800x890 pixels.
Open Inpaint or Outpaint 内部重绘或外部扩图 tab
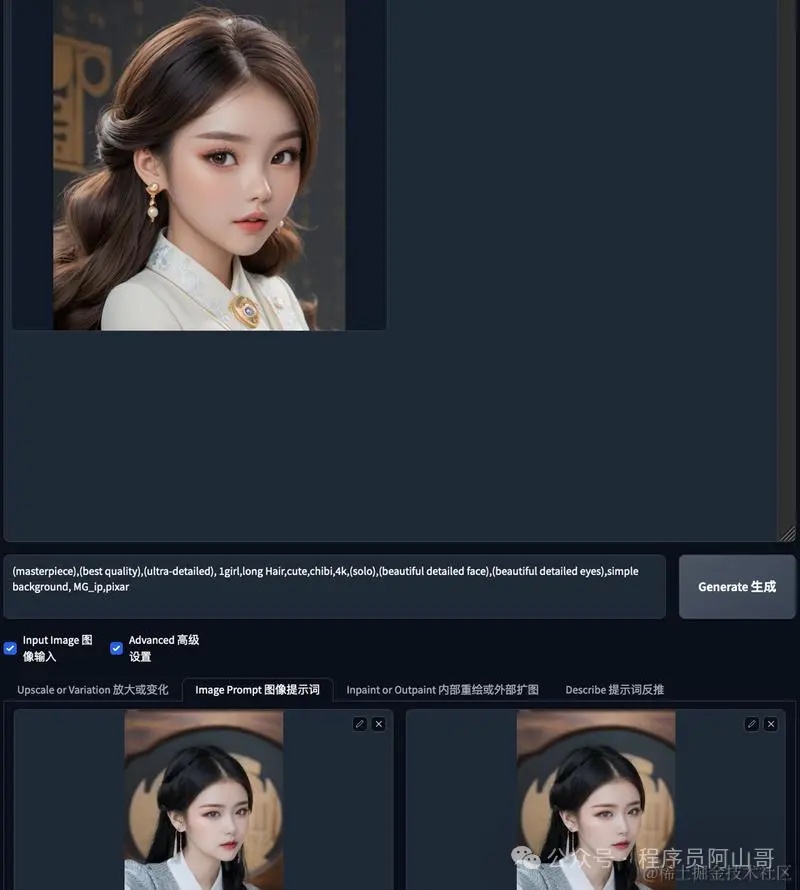(442, 690)
